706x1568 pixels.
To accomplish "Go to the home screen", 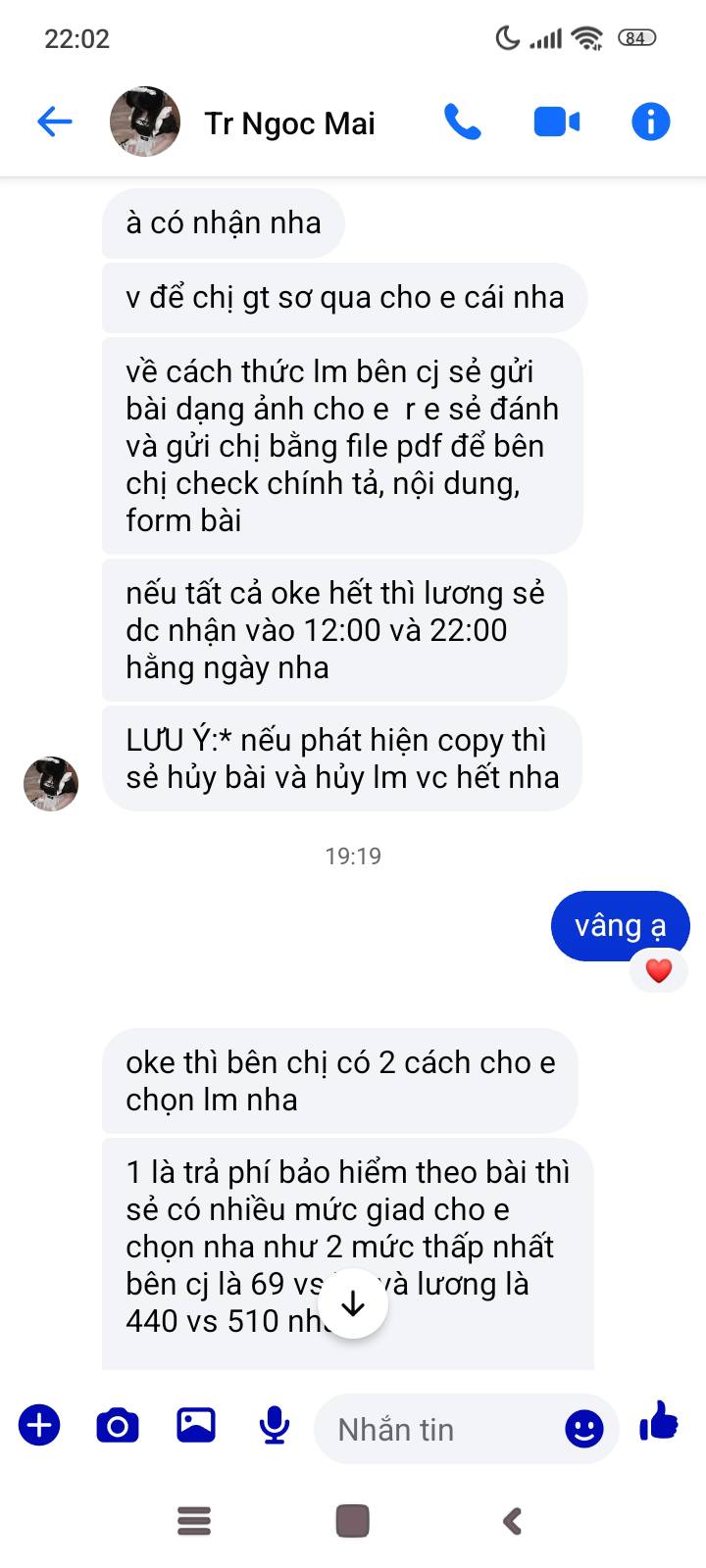I will [353, 1521].
